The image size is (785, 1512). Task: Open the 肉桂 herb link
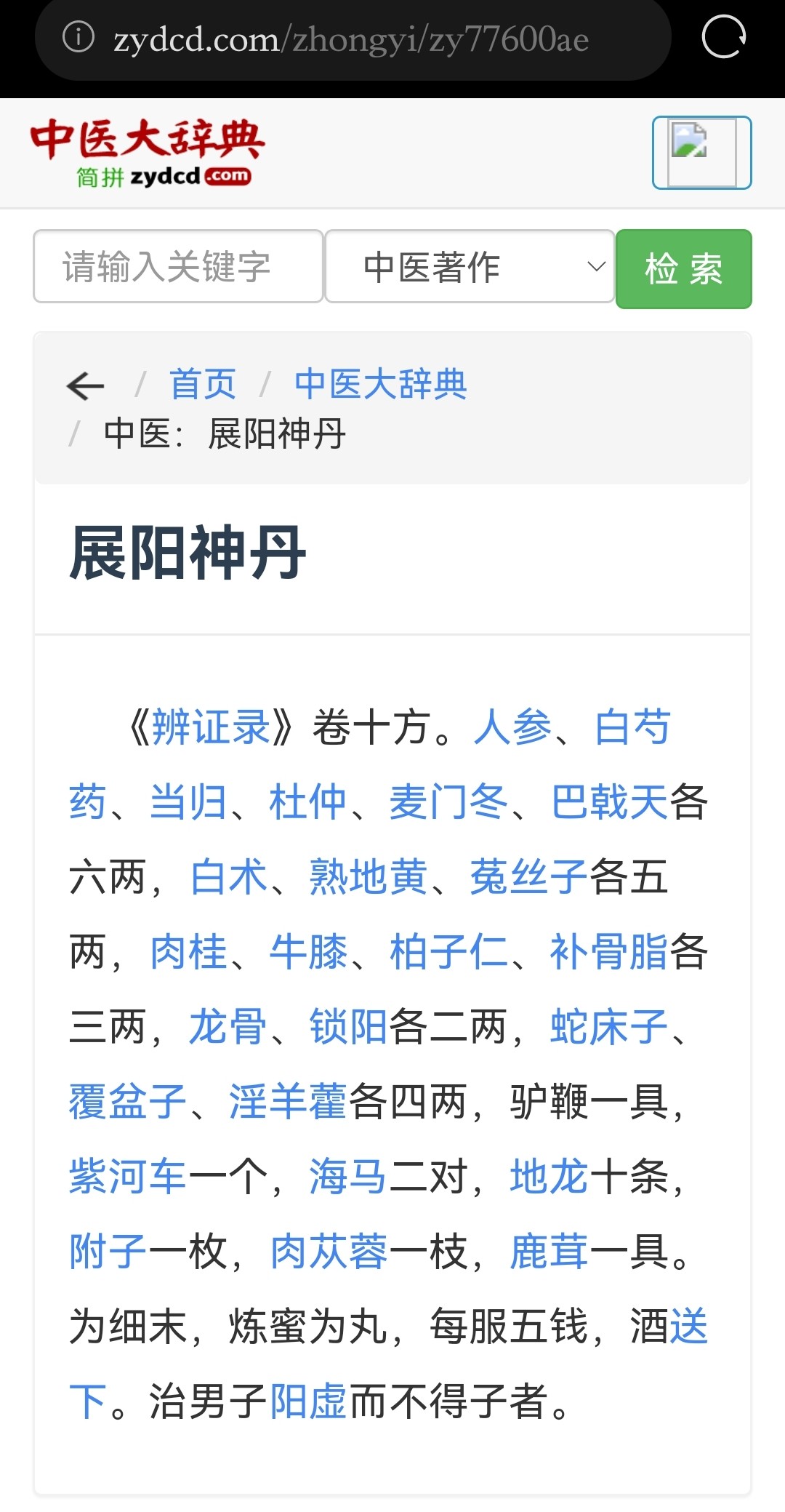pyautogui.click(x=188, y=952)
